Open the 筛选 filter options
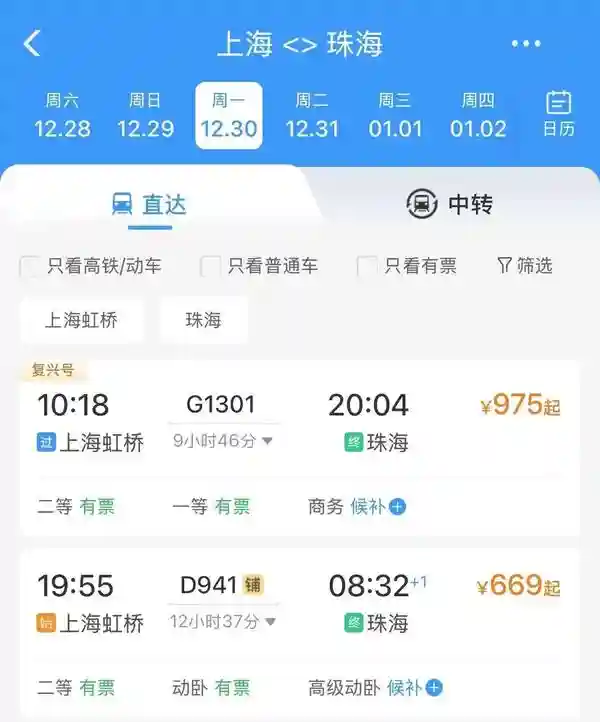 [x=525, y=266]
